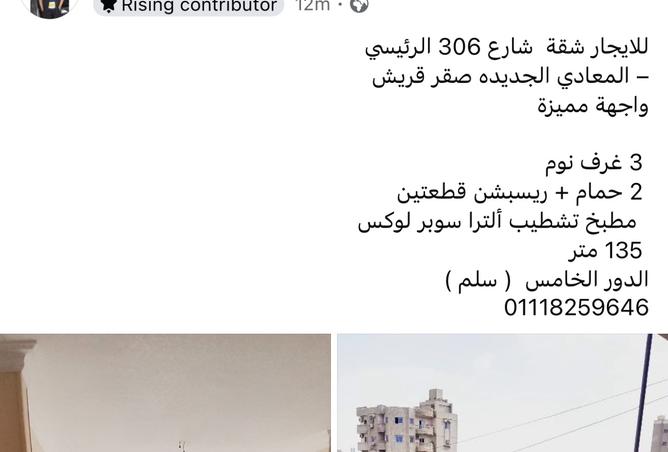Viewport: 668px width, 452px height.
Task: Call the phone number 01118259646
Action: (576, 307)
